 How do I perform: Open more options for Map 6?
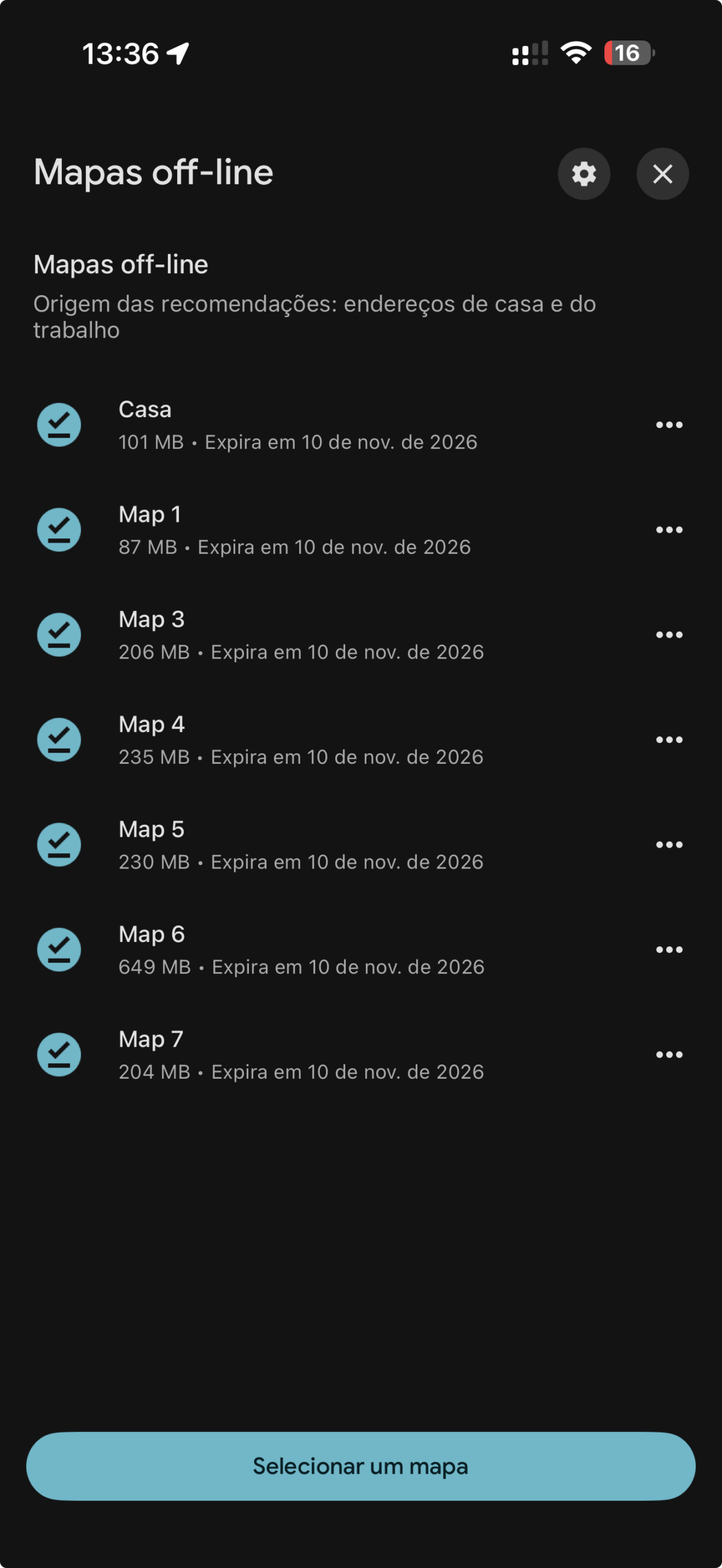pyautogui.click(x=669, y=949)
